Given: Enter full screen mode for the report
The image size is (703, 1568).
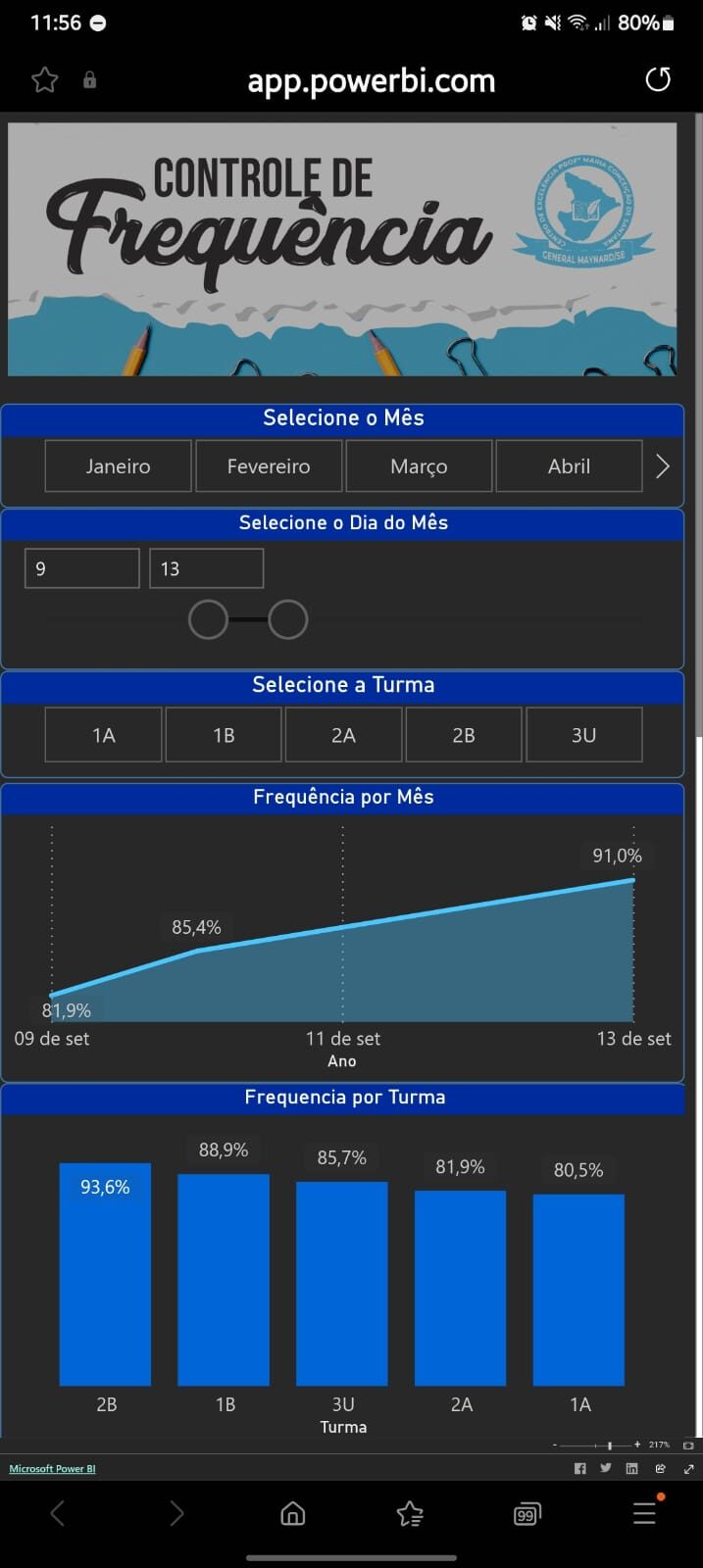Looking at the screenshot, I should coord(688,1468).
